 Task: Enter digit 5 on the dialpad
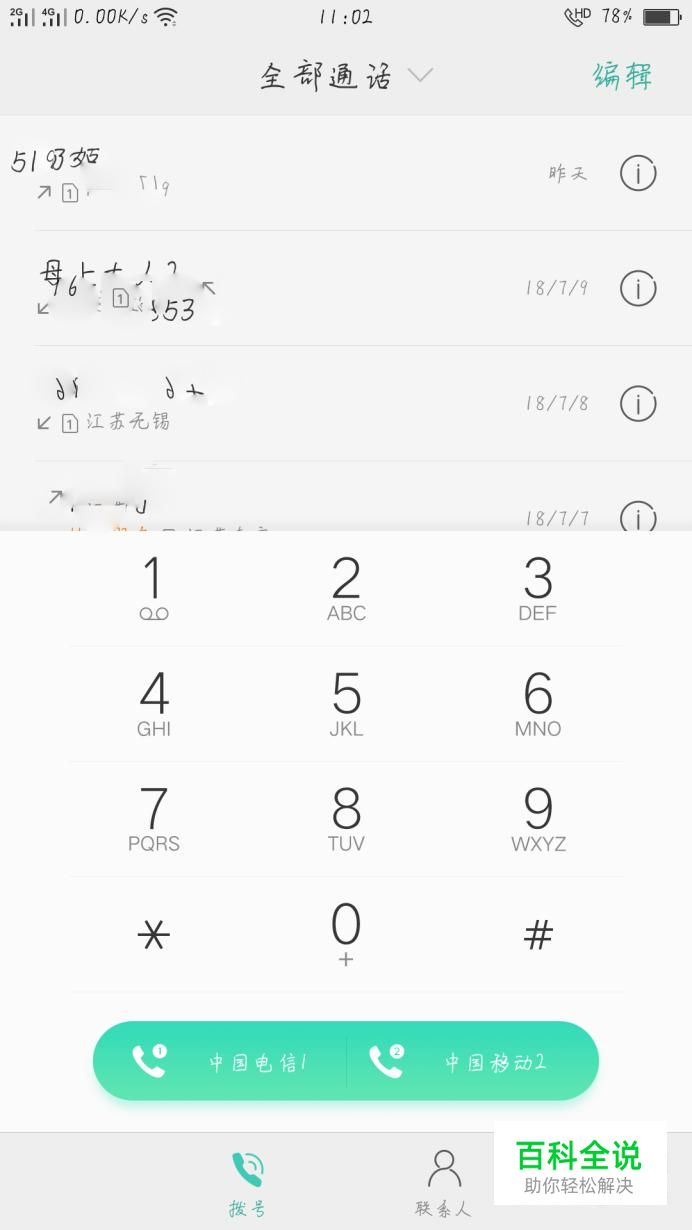(x=346, y=704)
